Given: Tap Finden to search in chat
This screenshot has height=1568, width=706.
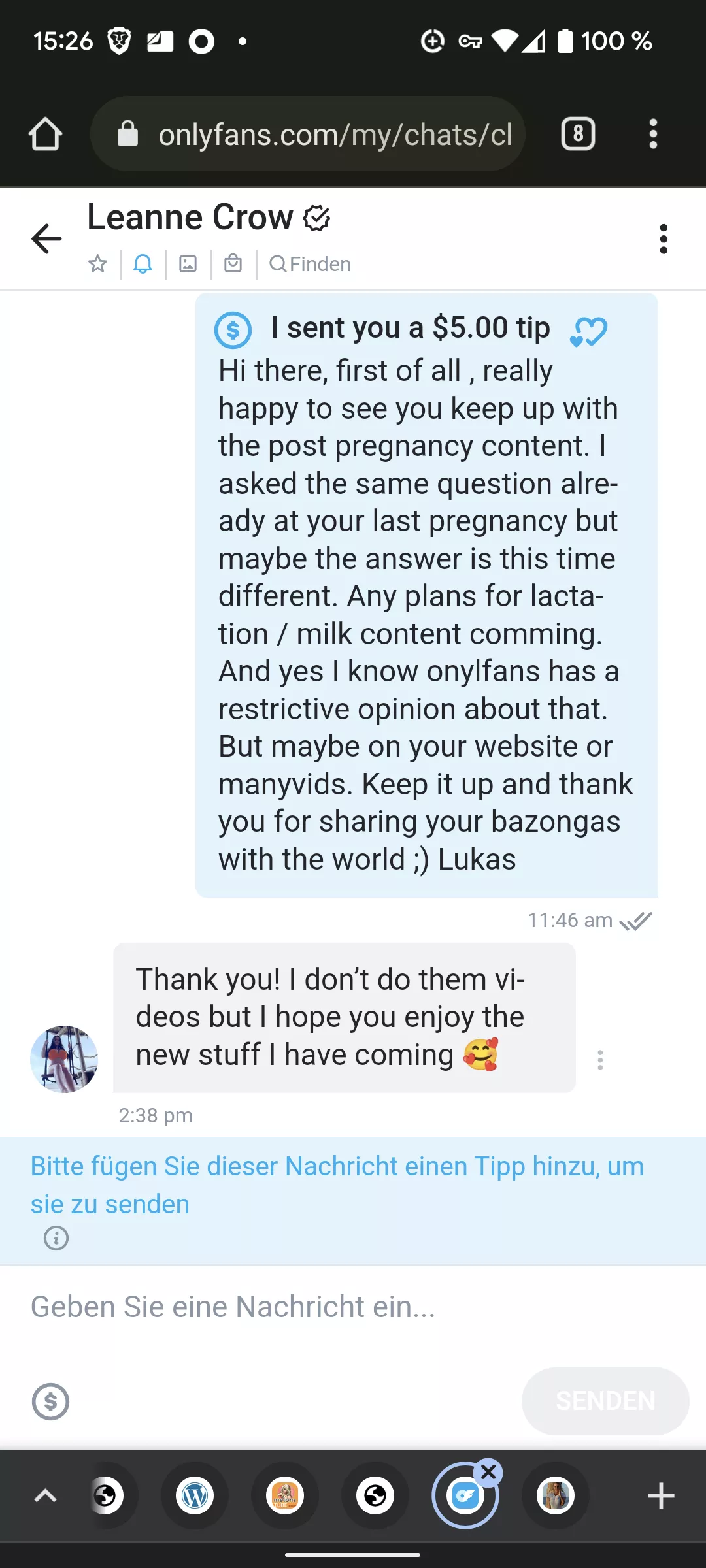Looking at the screenshot, I should [311, 264].
